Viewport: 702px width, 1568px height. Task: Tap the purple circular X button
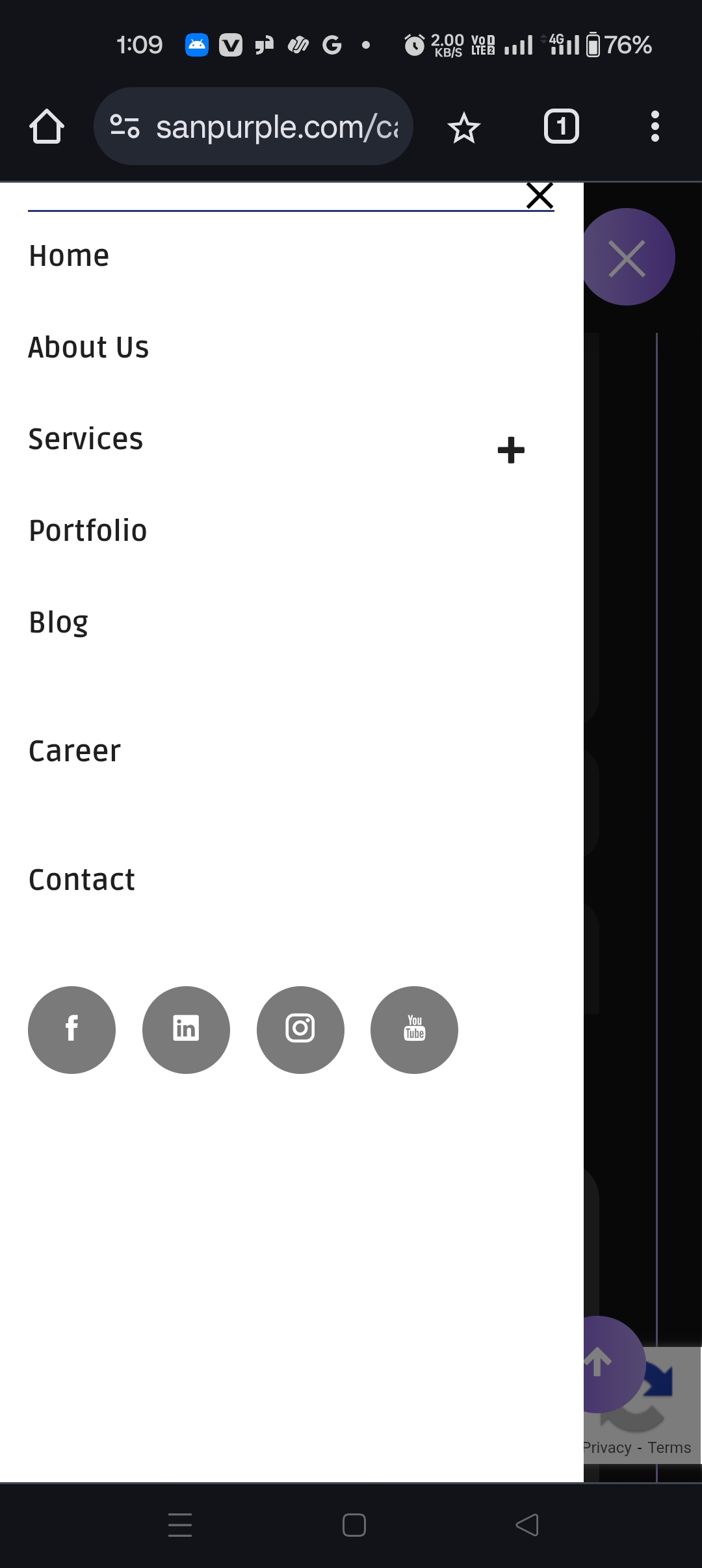tap(628, 257)
